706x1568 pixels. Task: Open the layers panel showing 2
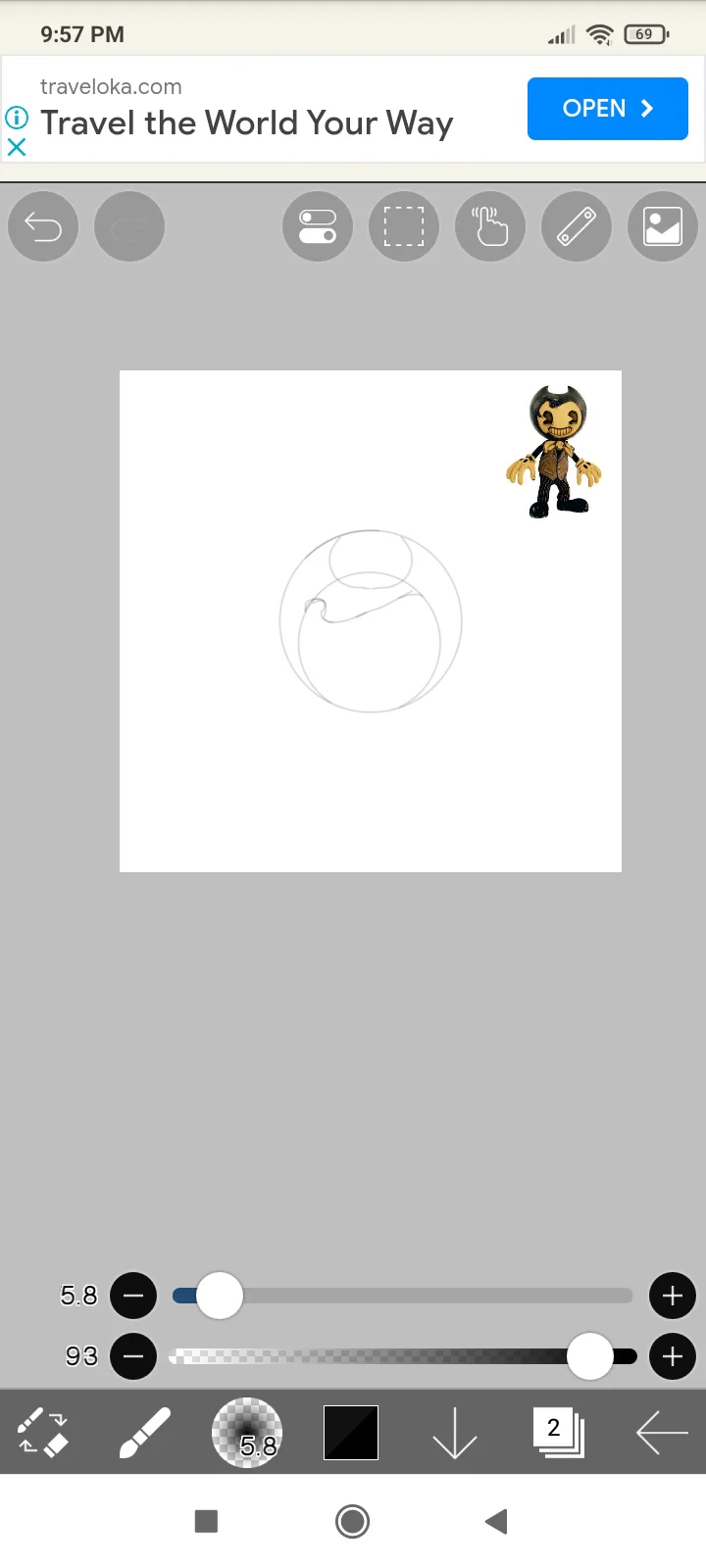[x=558, y=1433]
